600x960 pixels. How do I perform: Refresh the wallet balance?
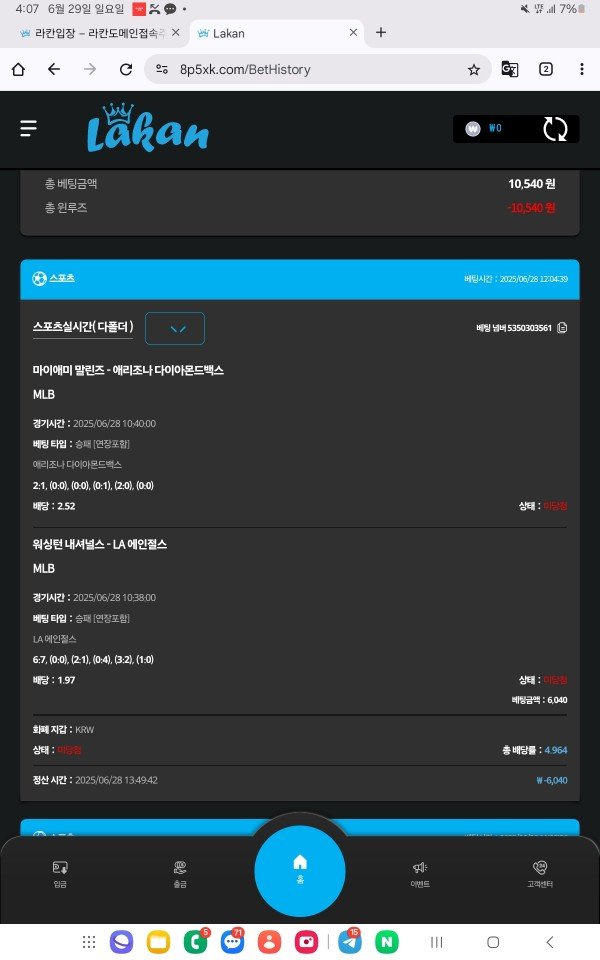click(555, 129)
